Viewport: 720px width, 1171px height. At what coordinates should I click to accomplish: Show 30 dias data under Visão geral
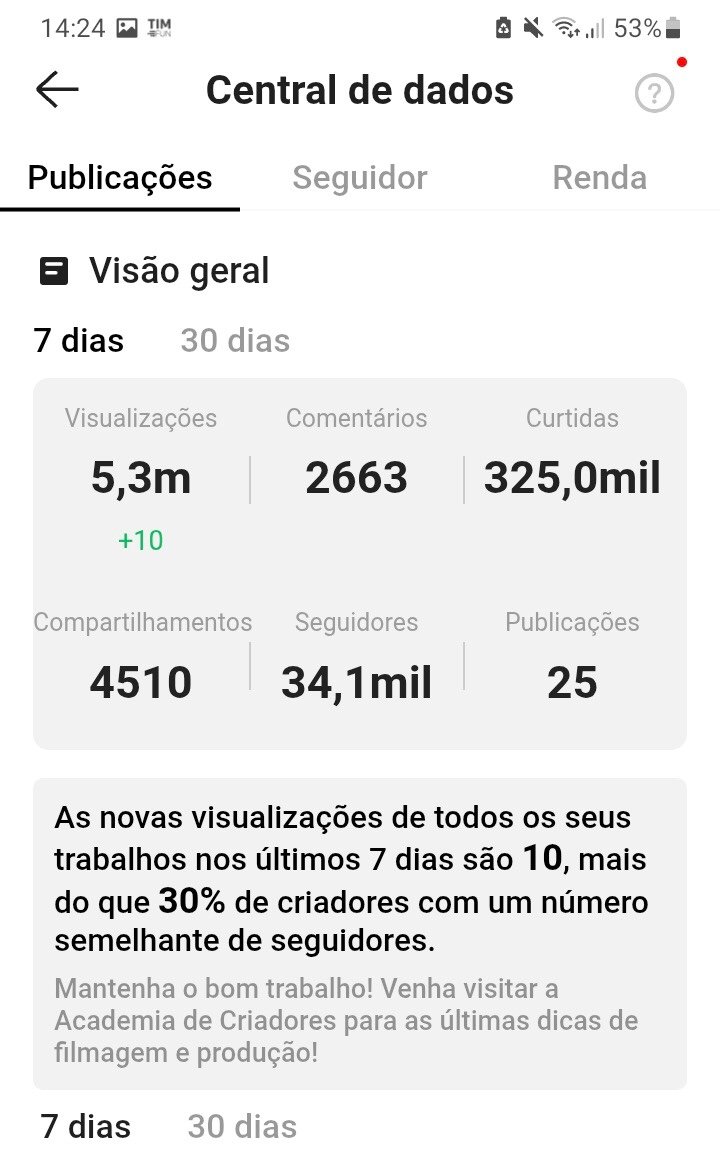[x=235, y=341]
